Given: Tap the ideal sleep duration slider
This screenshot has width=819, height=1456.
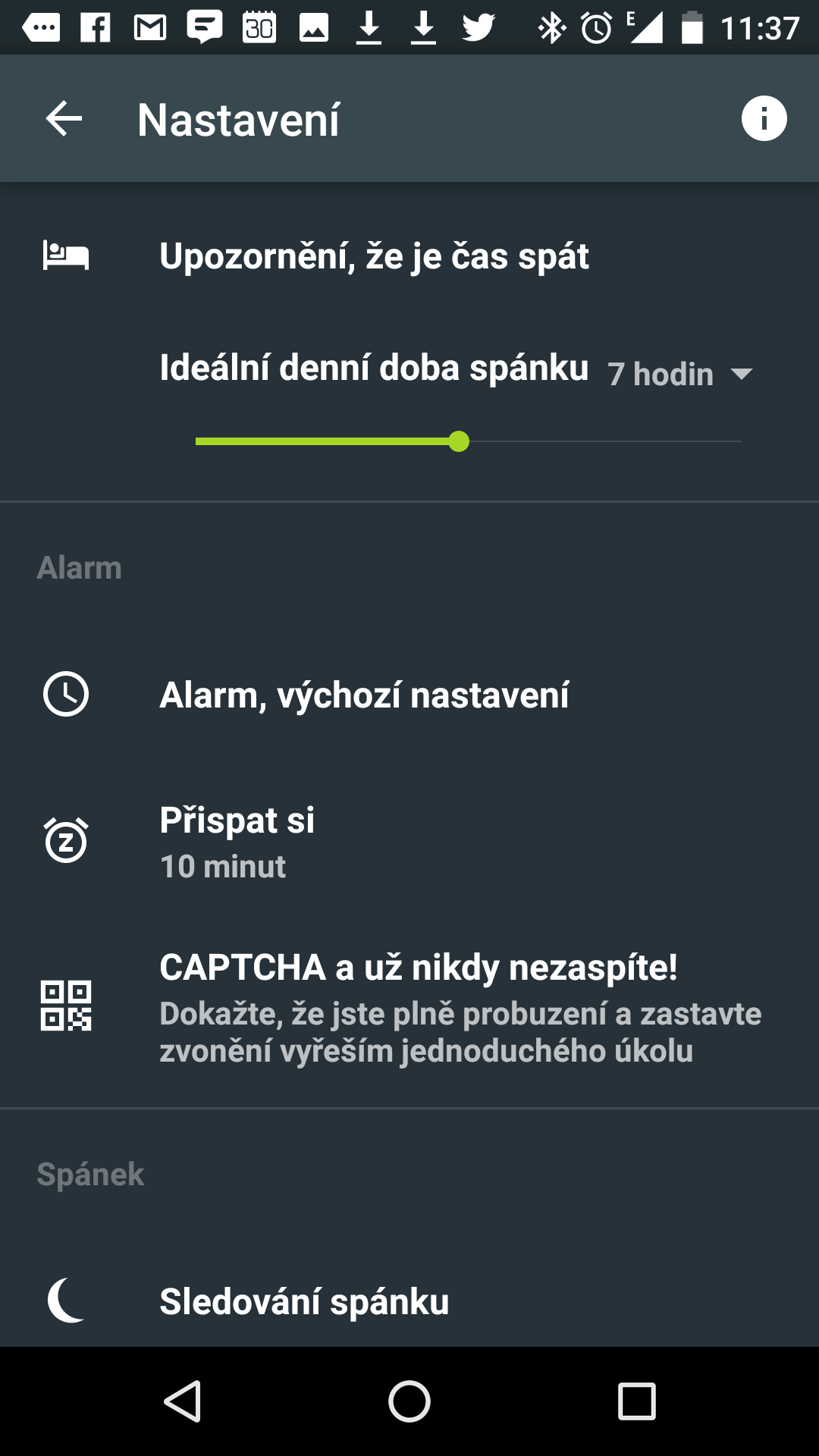Looking at the screenshot, I should pos(468,441).
